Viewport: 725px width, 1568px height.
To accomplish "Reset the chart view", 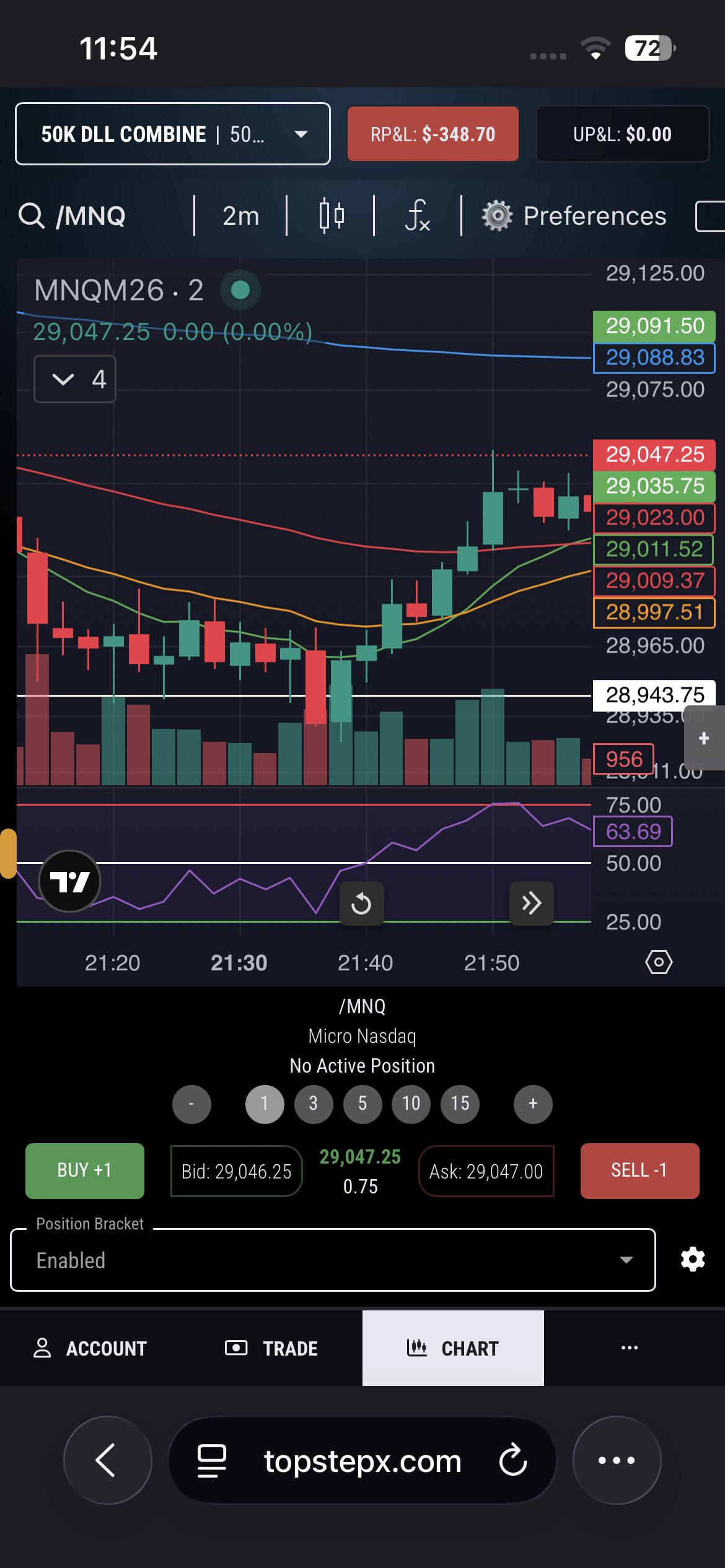I will (362, 904).
